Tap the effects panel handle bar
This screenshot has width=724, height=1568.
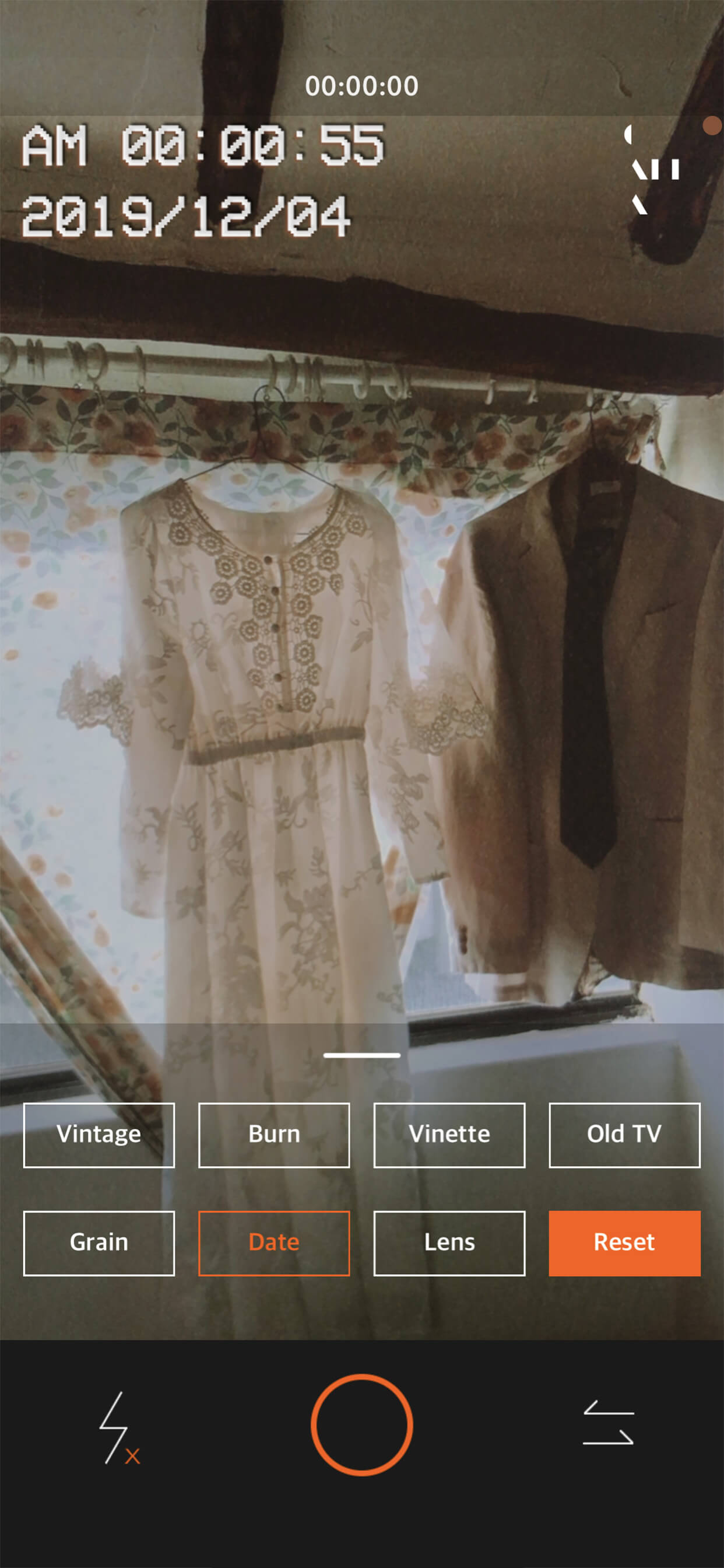(362, 1055)
